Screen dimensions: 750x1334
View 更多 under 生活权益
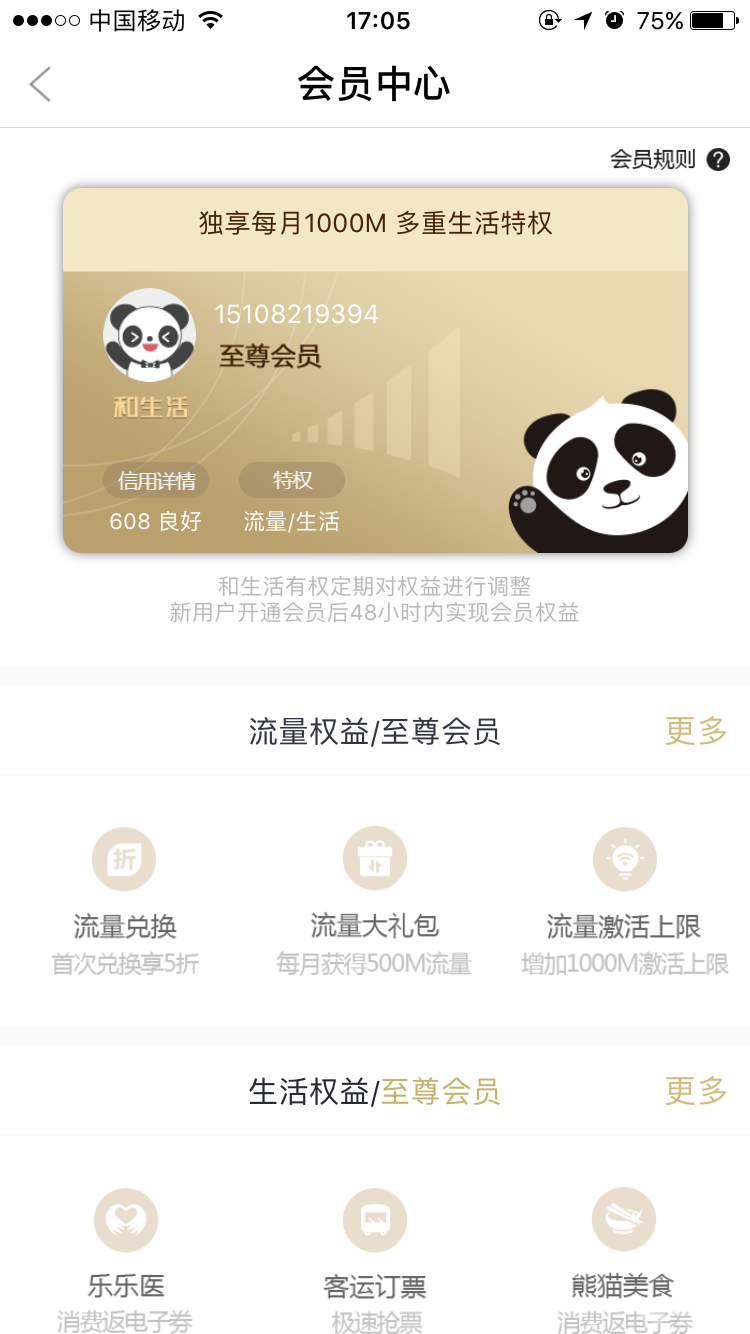click(696, 1091)
